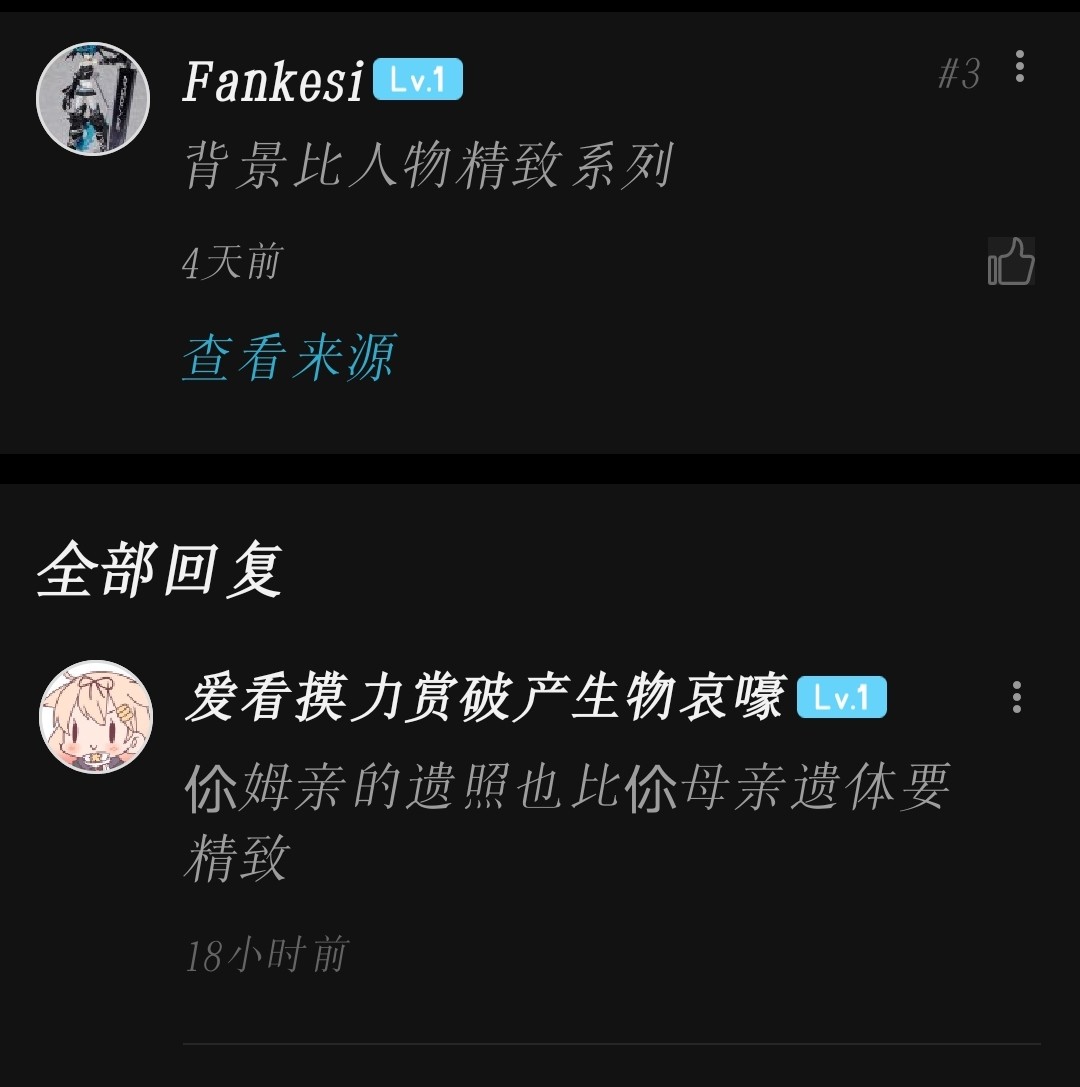This screenshot has height=1087, width=1080.
Task: Open overflow menu on 爱看摸力赏破产生物哀嚎's reply
Action: tap(1016, 697)
